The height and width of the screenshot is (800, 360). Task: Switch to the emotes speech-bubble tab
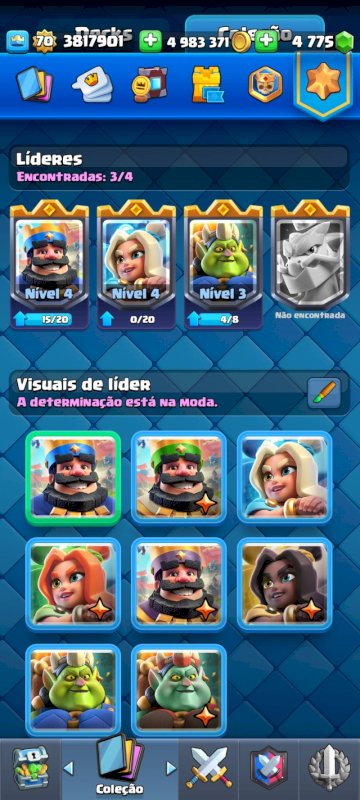point(92,84)
